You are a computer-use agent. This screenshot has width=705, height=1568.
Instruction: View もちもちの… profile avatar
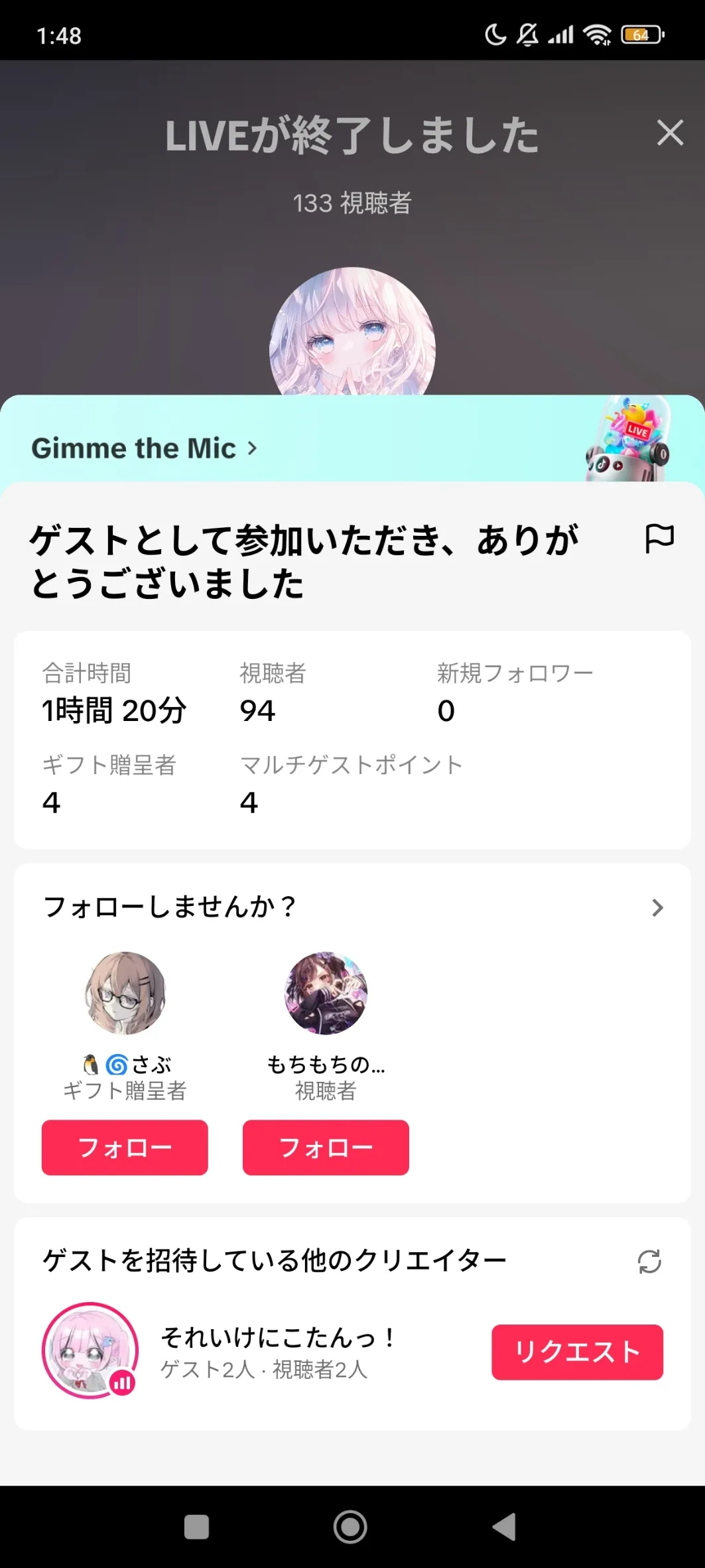tap(326, 993)
